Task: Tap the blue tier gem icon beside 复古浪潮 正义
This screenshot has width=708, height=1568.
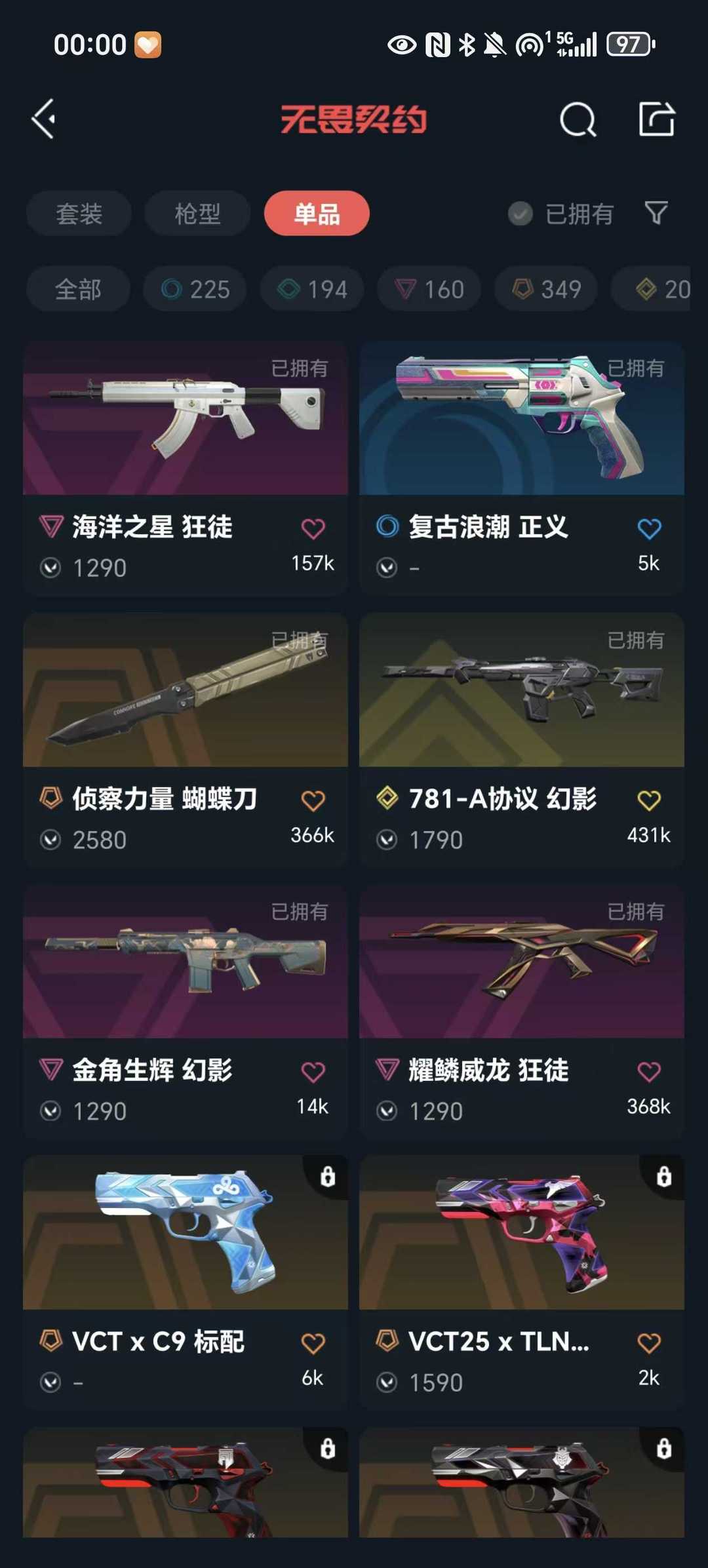Action: click(387, 528)
